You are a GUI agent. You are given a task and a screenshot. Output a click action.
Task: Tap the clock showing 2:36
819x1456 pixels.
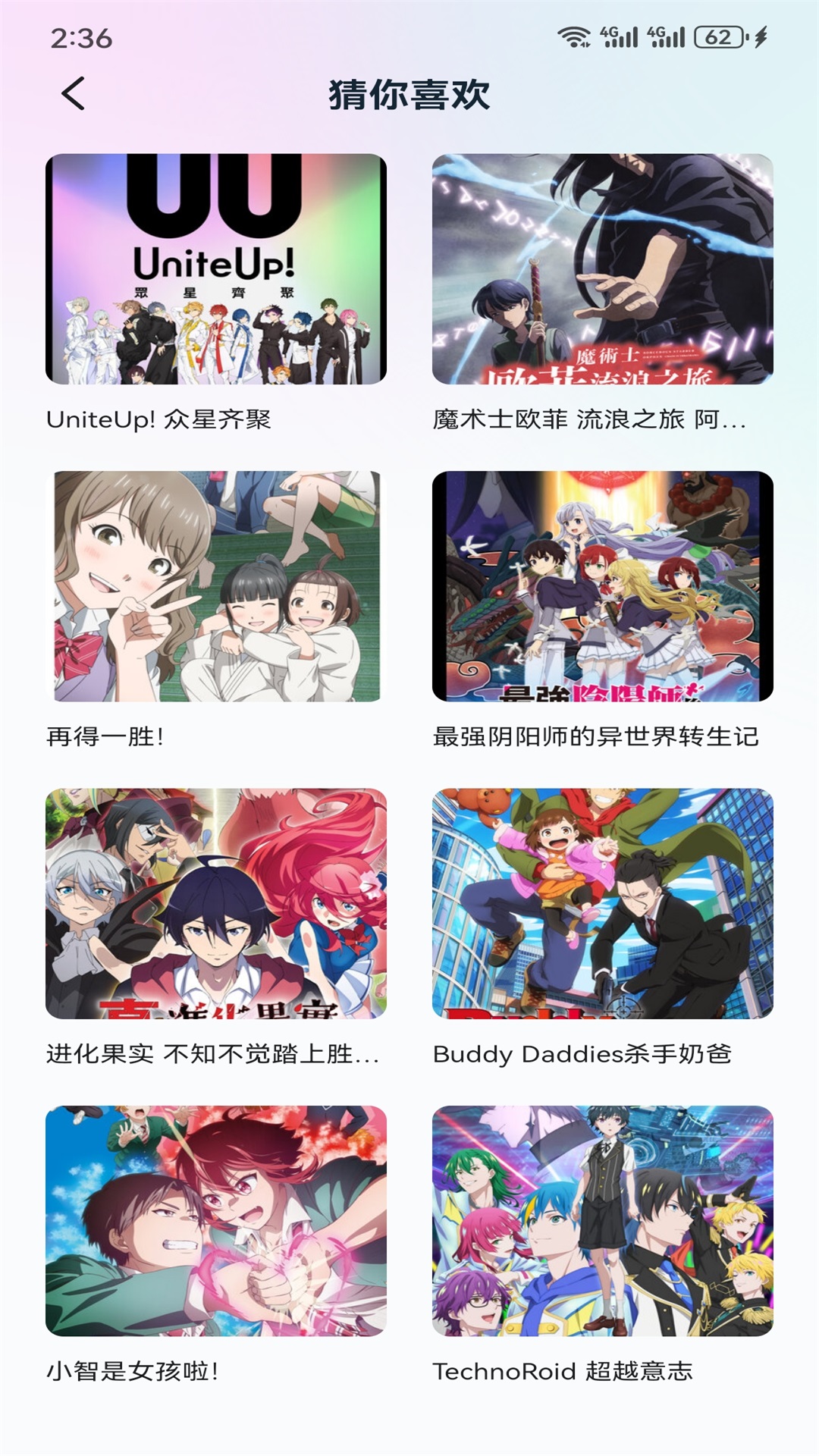pos(80,34)
